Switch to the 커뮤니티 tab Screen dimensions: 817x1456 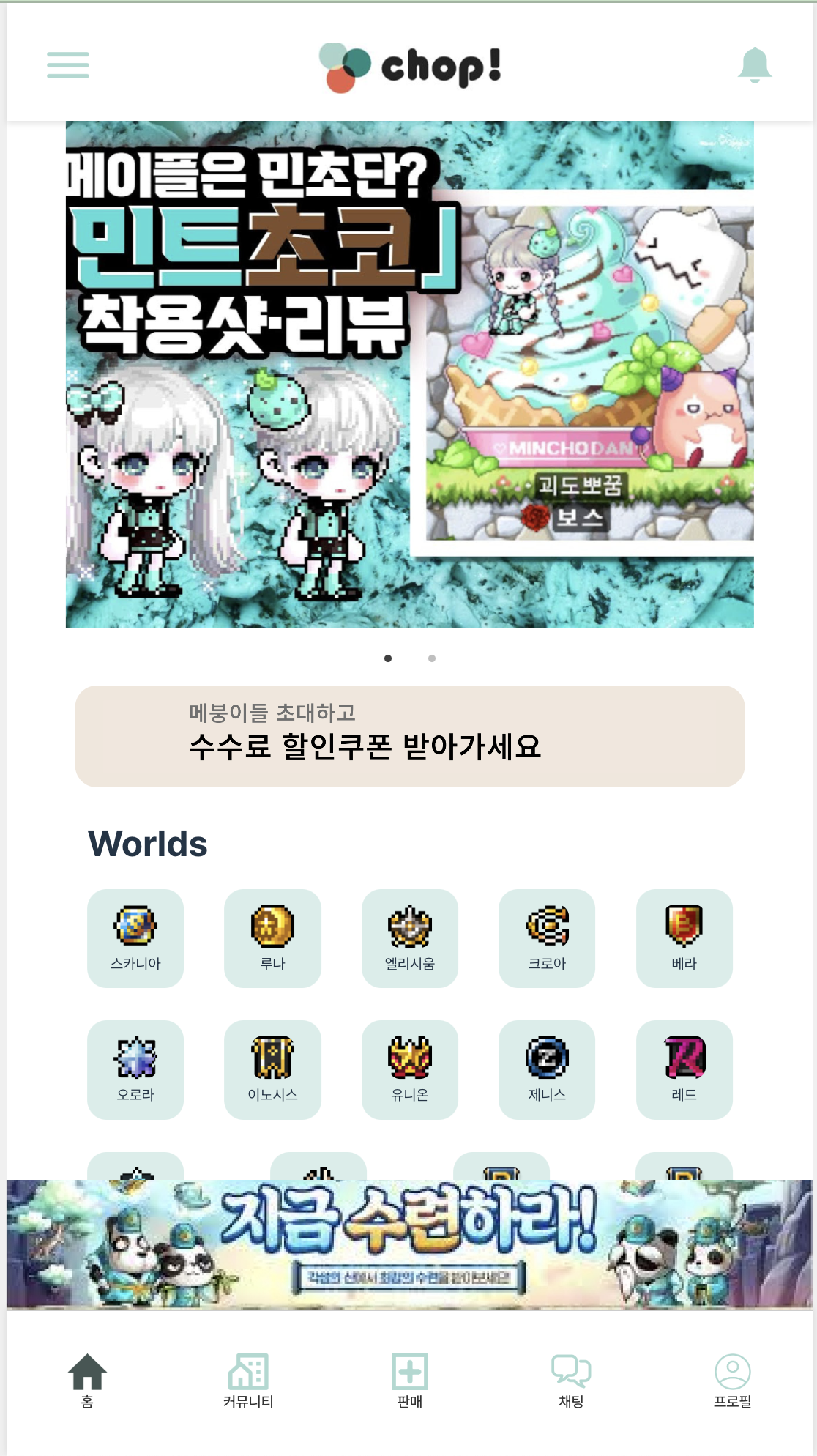[x=248, y=1381]
